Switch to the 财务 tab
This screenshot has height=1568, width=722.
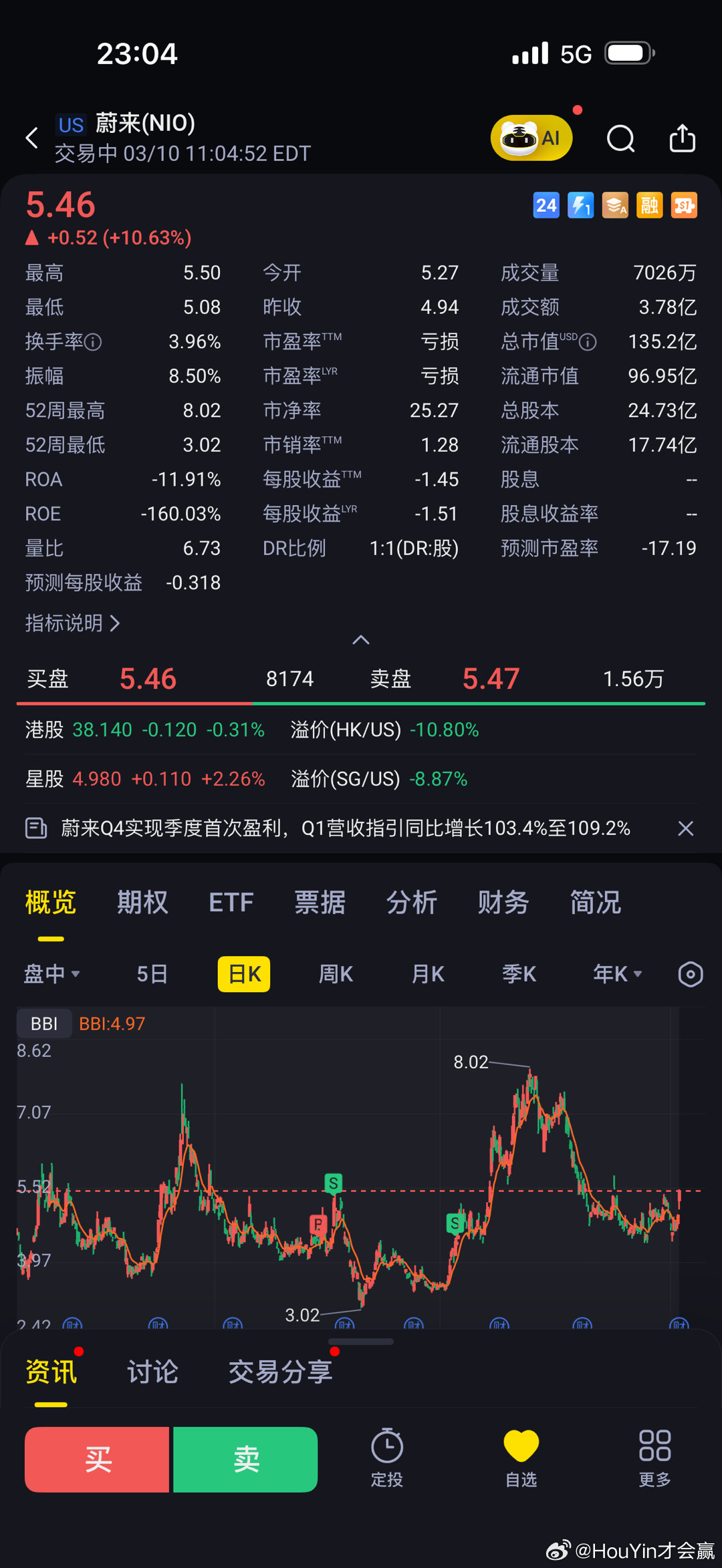[x=503, y=902]
